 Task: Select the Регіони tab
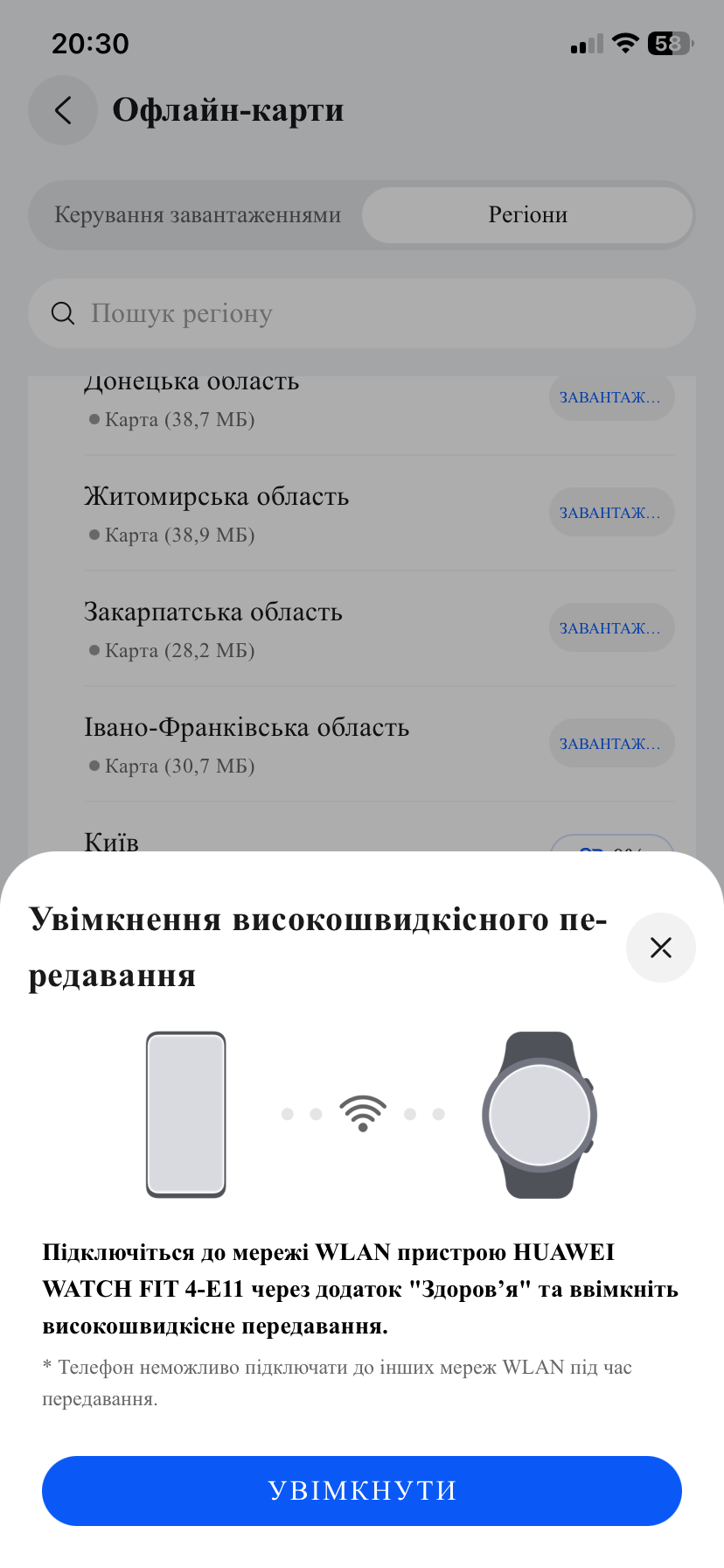click(527, 215)
